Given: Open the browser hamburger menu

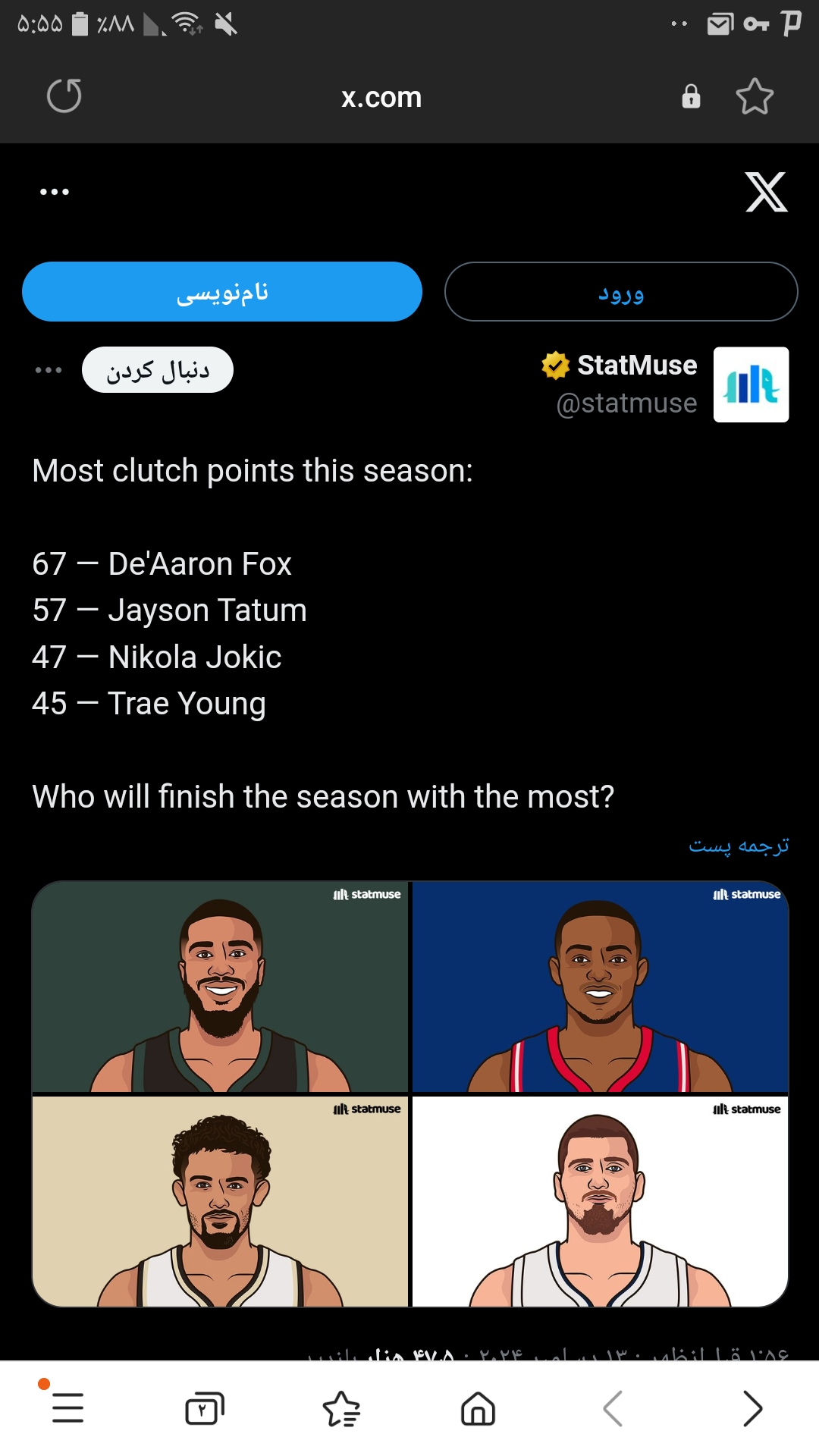Looking at the screenshot, I should (x=67, y=1408).
